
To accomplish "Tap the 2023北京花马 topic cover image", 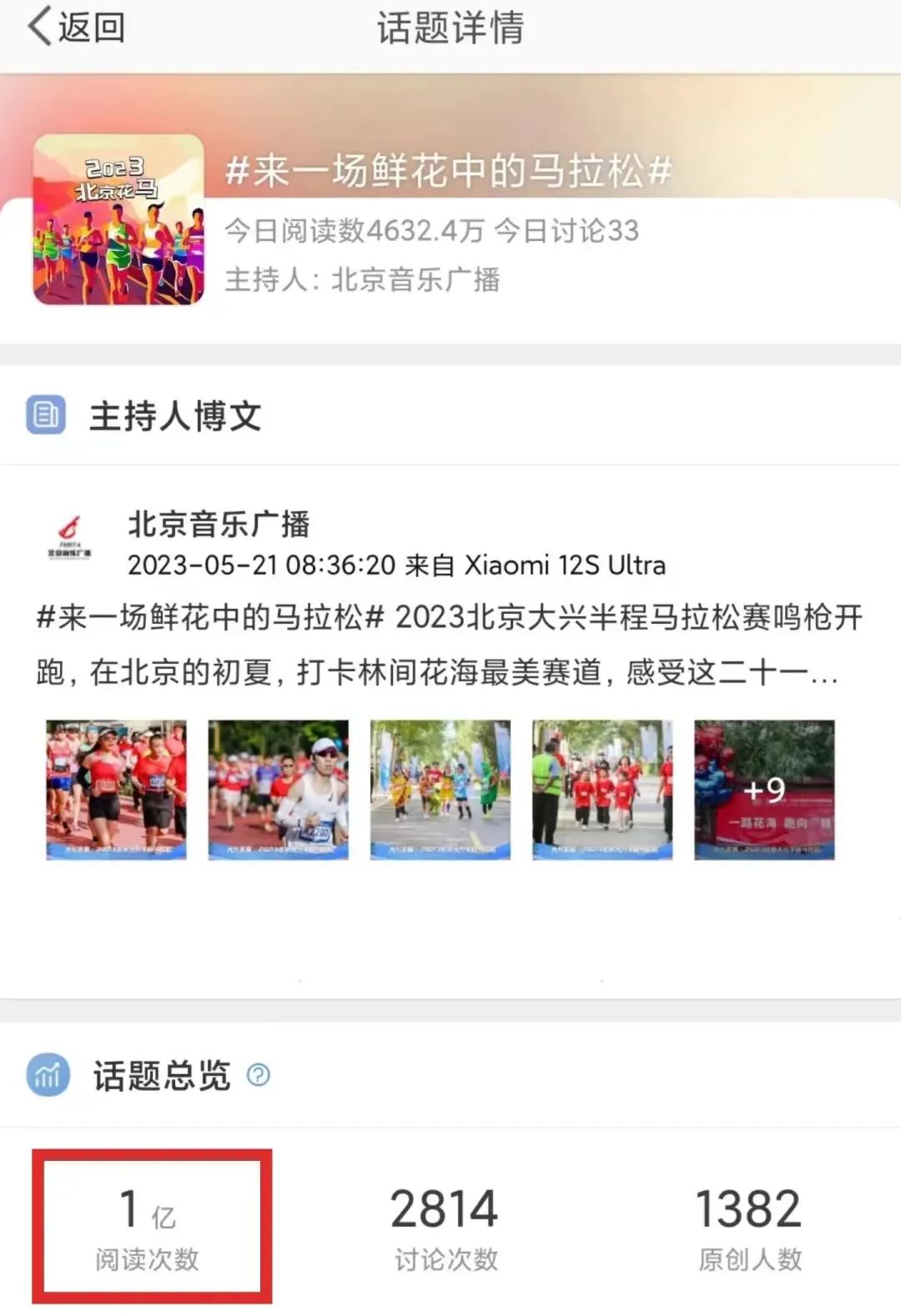I will coord(118,219).
